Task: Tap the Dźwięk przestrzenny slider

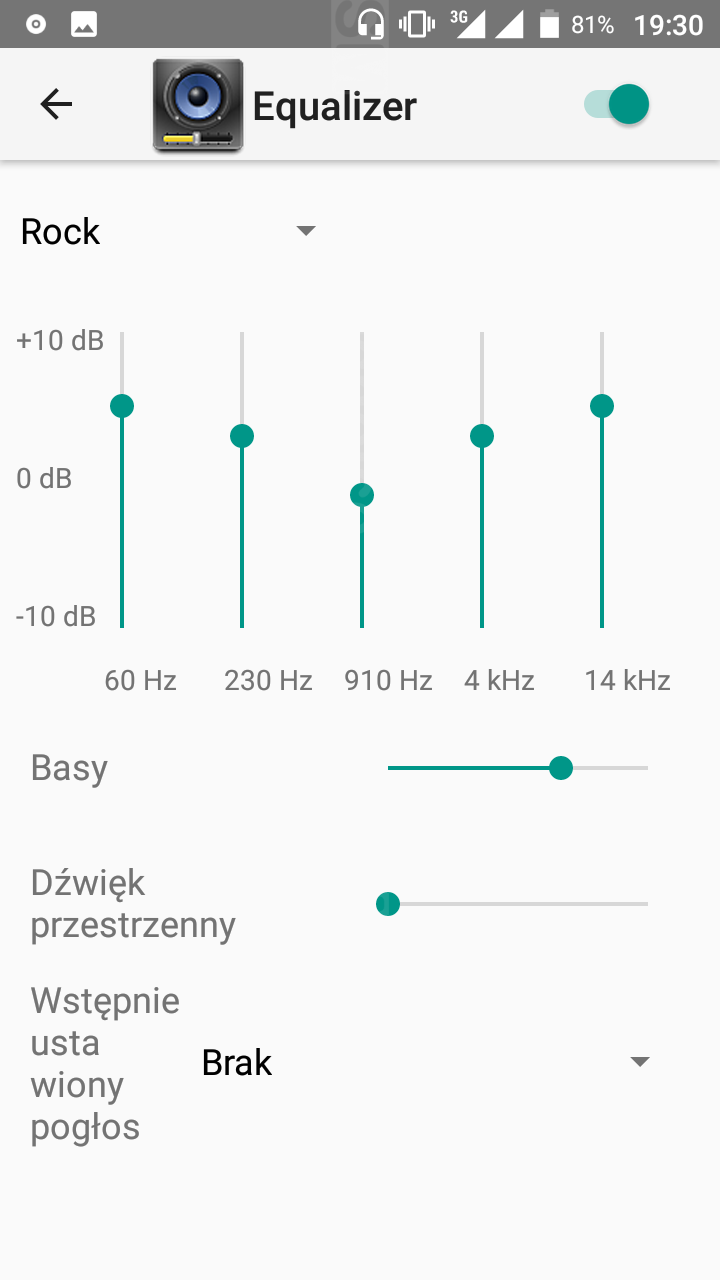Action: (x=388, y=904)
